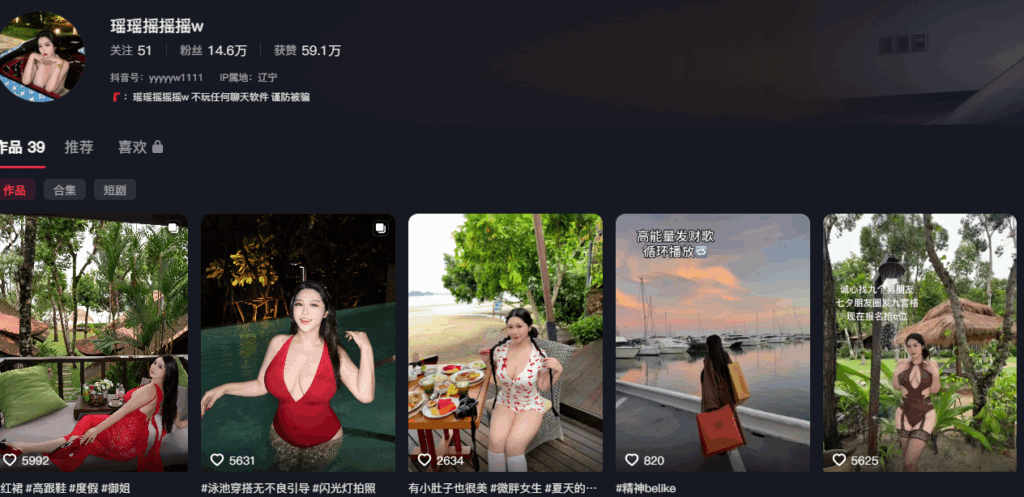
Task: Open the locked 喜欢 tab
Action: tap(140, 147)
